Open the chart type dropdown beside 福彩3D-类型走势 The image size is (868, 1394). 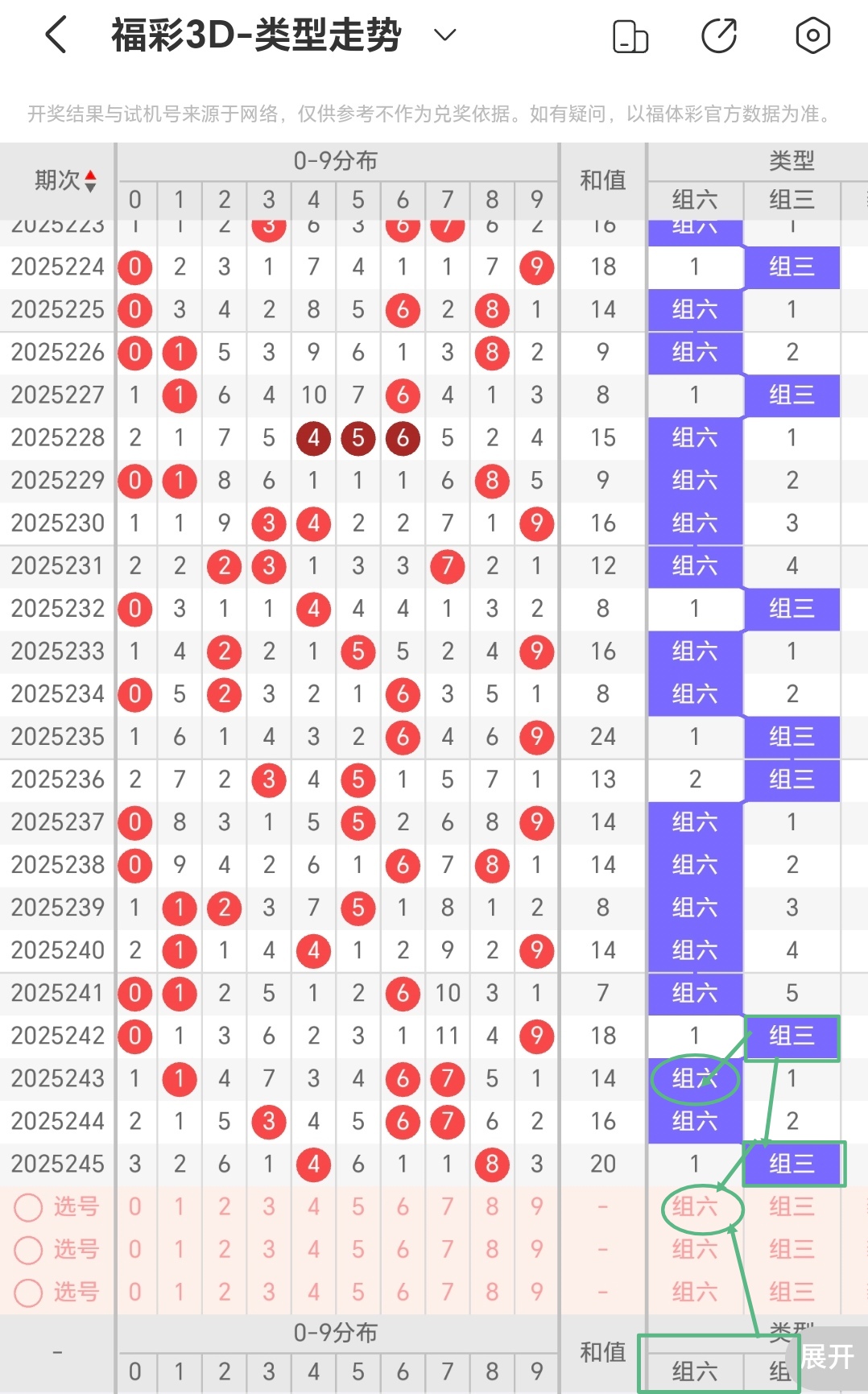click(x=443, y=35)
